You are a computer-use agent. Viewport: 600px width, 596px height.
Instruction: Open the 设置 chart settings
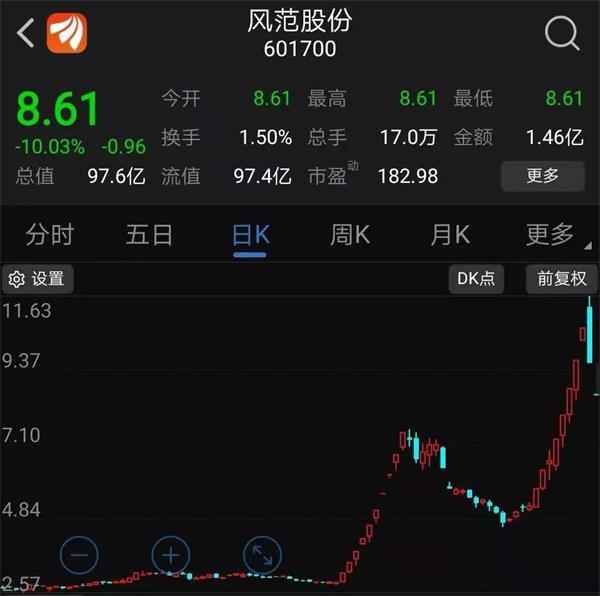[x=37, y=279]
